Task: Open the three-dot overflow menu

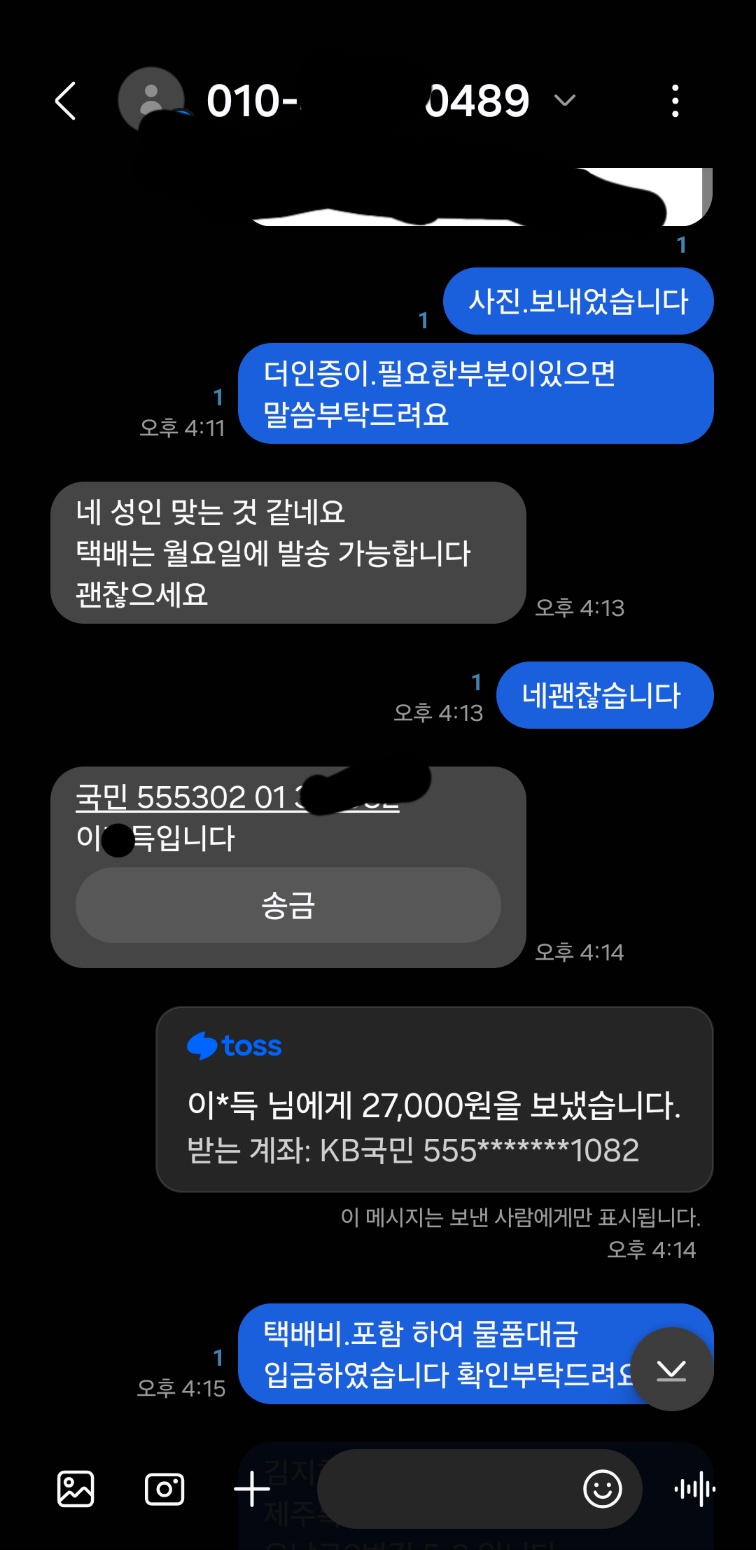Action: pyautogui.click(x=675, y=101)
